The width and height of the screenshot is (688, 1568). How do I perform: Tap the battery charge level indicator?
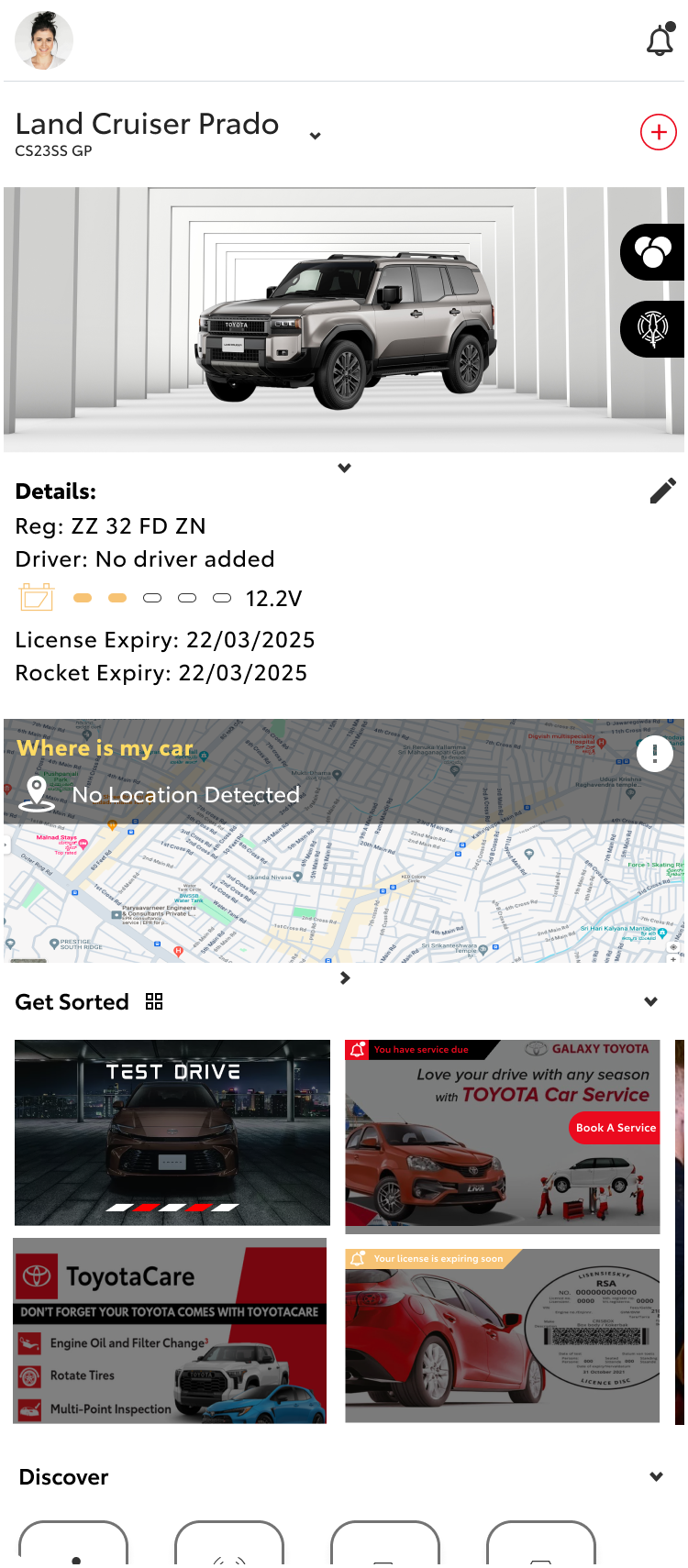(x=151, y=597)
